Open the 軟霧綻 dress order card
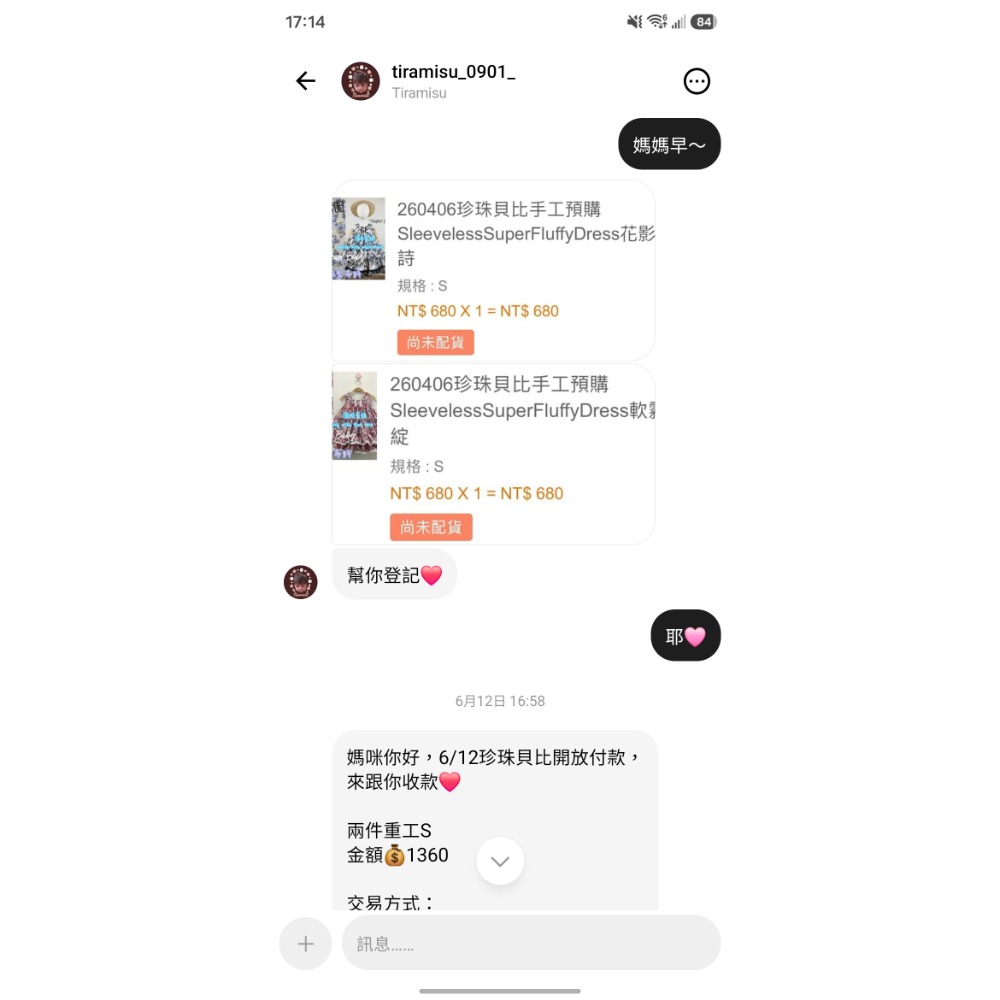This screenshot has width=1000, height=1000. 493,454
